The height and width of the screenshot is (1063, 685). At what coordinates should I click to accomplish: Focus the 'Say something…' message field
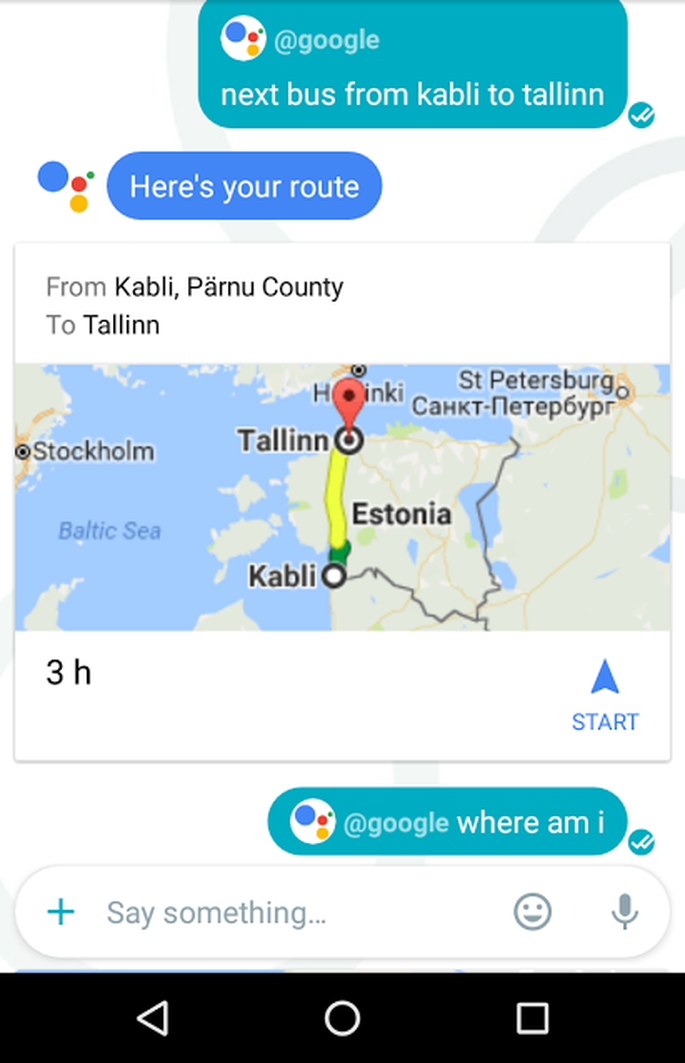pos(290,912)
